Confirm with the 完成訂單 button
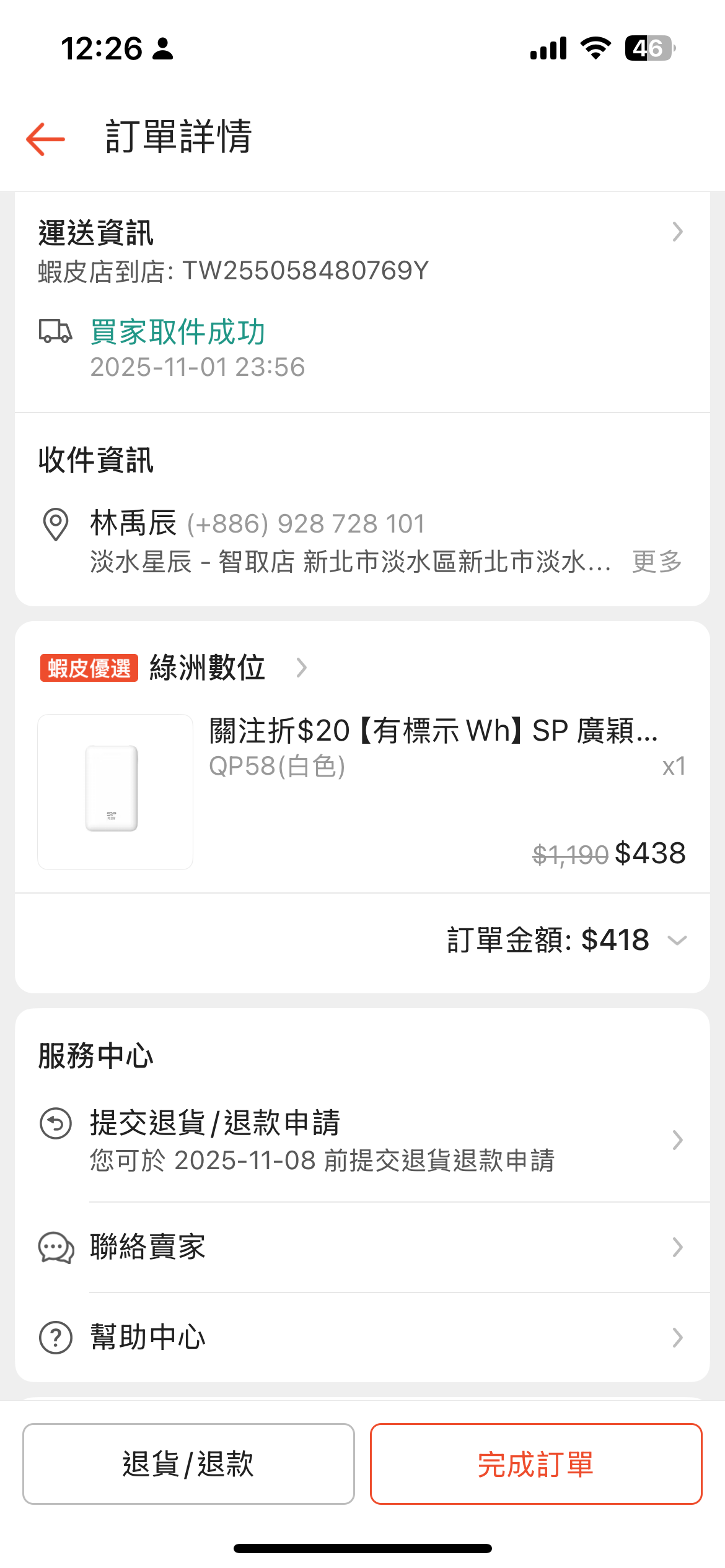 tap(536, 1464)
